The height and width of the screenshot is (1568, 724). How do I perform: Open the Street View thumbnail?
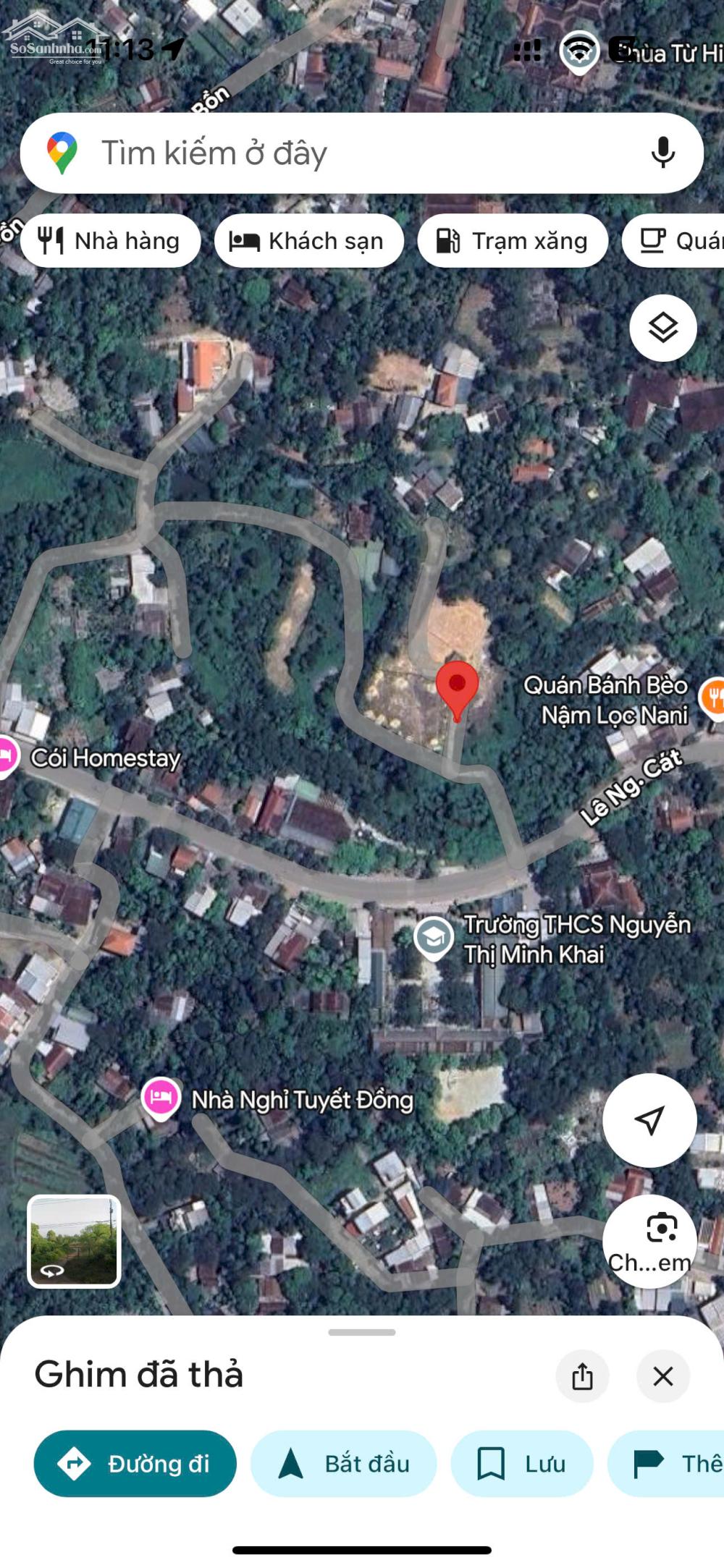coord(74,1242)
